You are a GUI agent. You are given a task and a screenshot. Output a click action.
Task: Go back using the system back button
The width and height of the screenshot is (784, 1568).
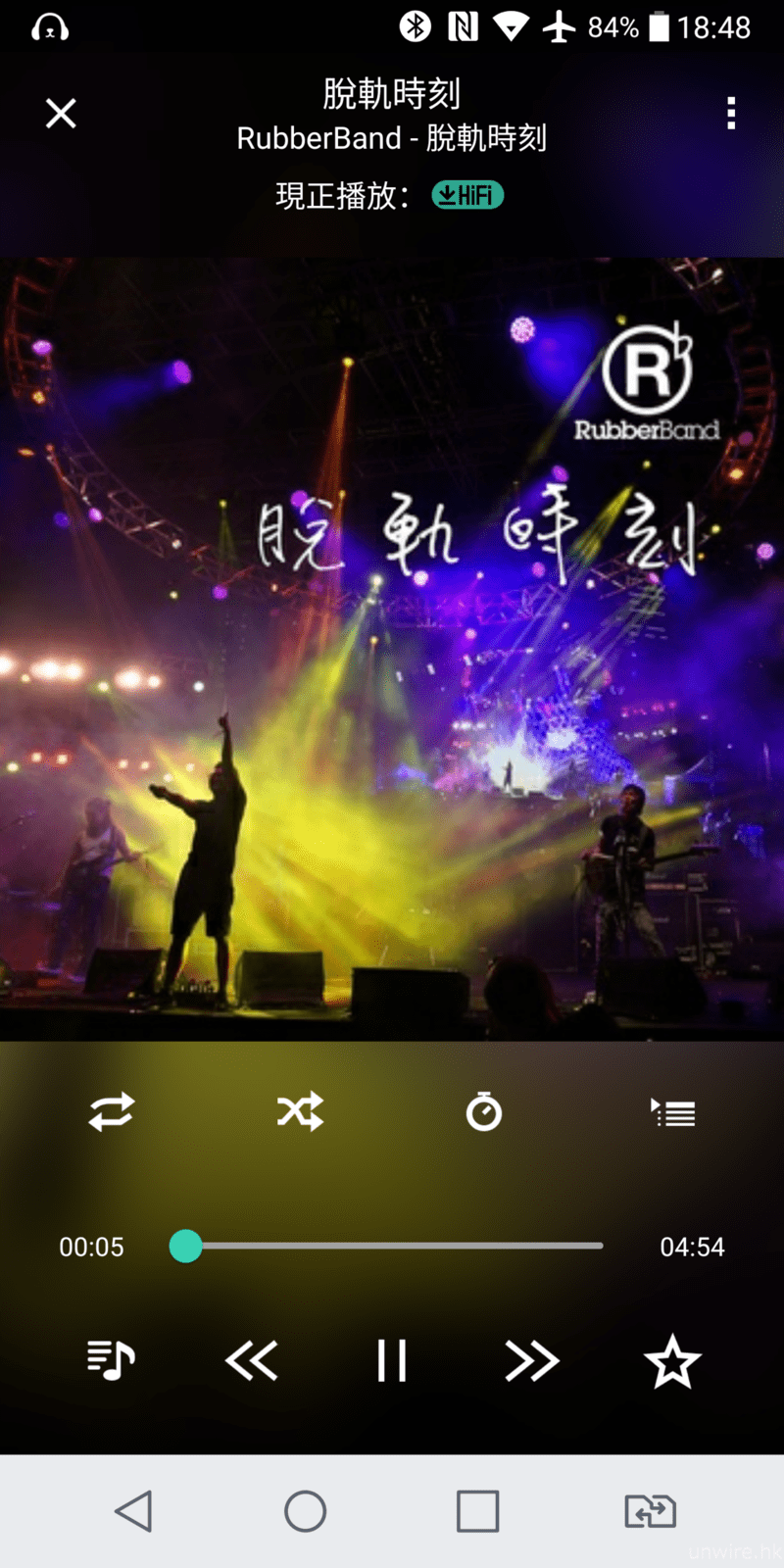point(134,1511)
